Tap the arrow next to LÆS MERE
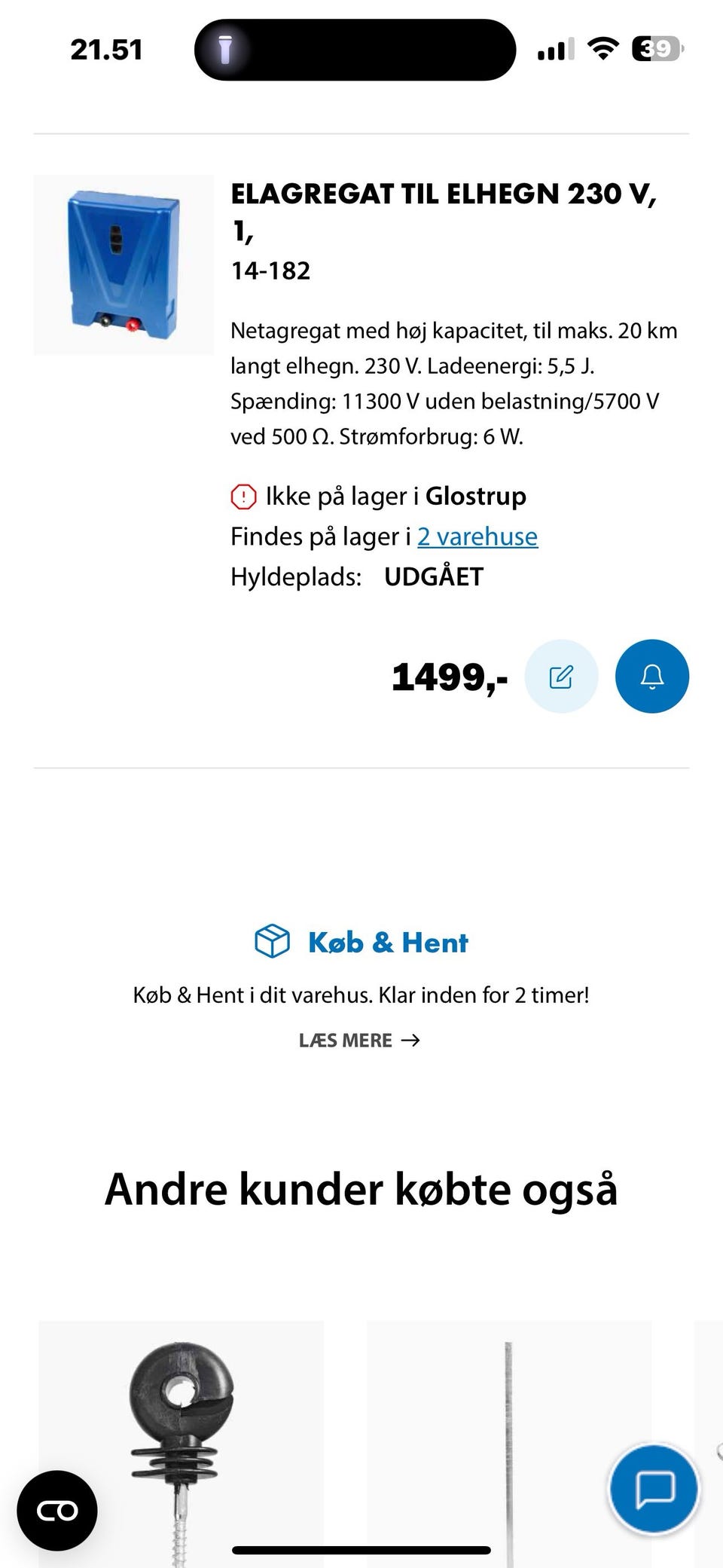Image resolution: width=723 pixels, height=1568 pixels. 411,1041
